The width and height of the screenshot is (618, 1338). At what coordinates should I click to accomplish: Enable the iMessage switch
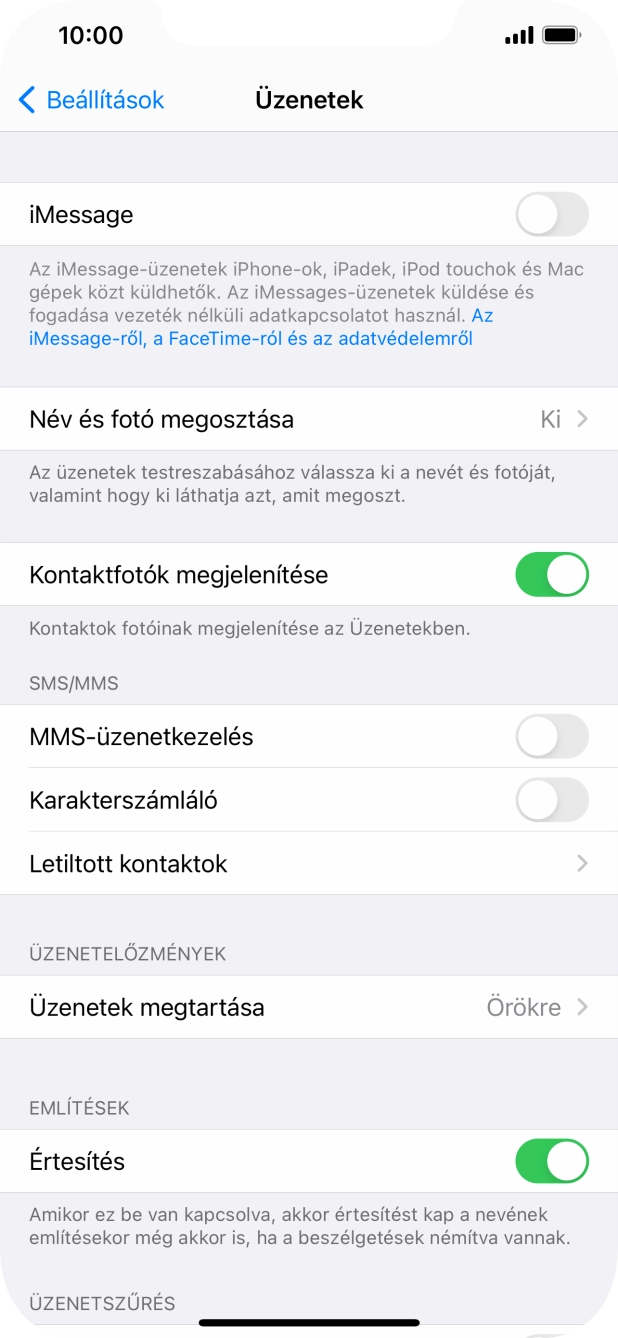pos(551,215)
